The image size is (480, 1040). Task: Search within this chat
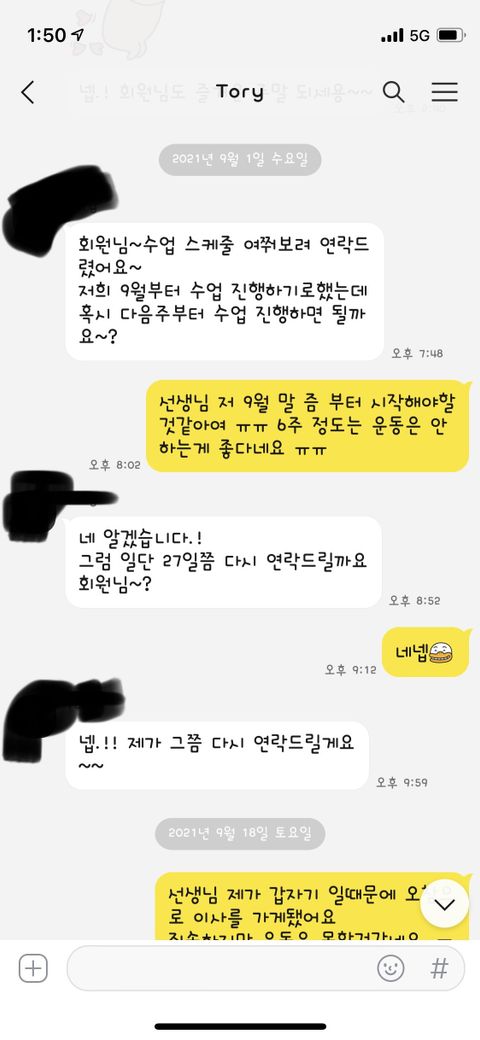pyautogui.click(x=393, y=92)
